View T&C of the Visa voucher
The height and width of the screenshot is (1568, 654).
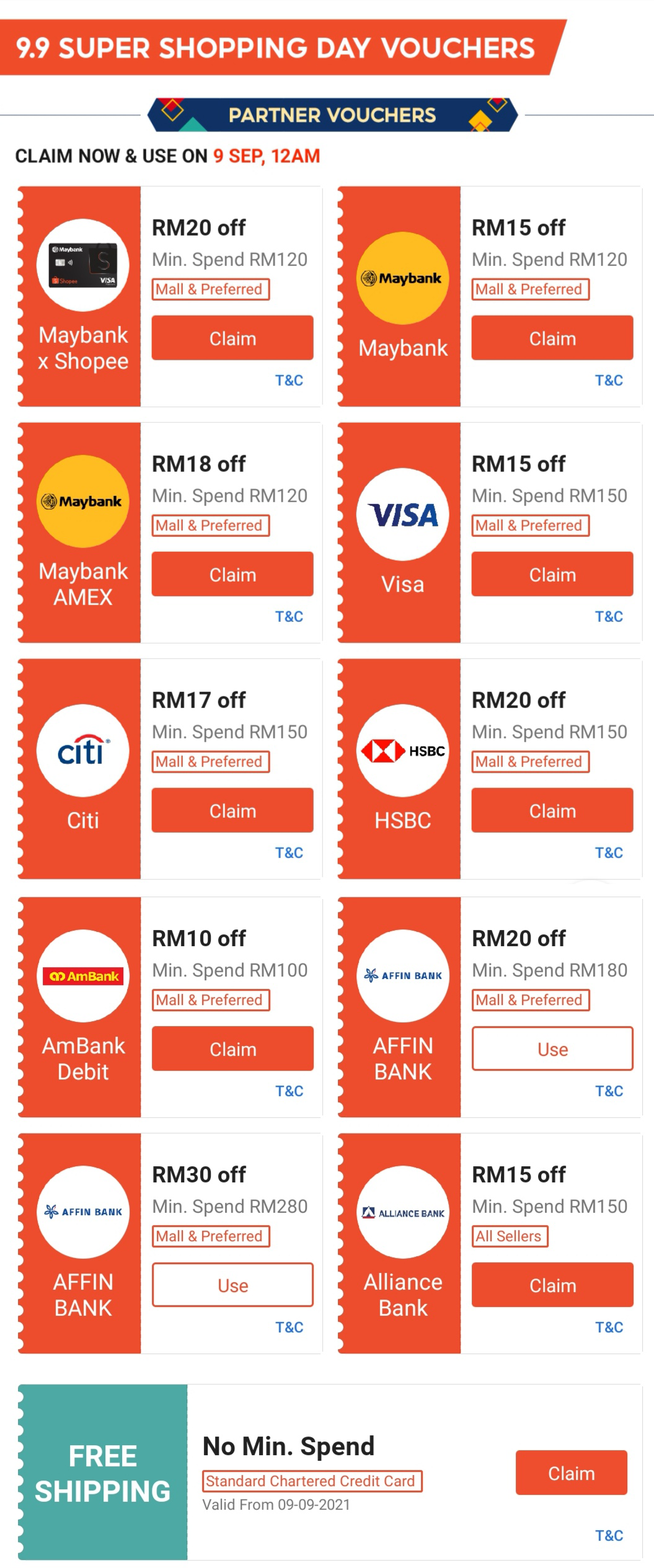coord(609,616)
